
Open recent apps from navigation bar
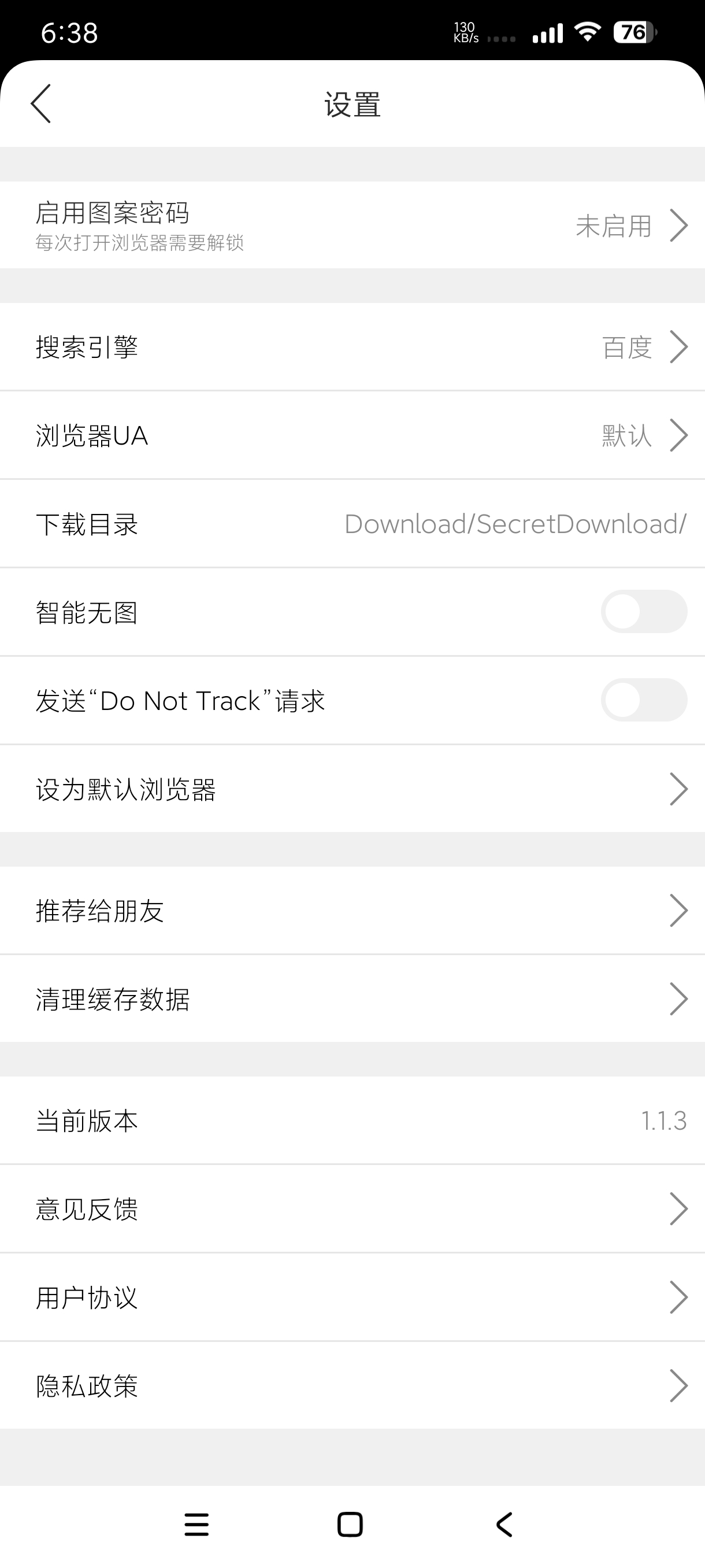(196, 1524)
